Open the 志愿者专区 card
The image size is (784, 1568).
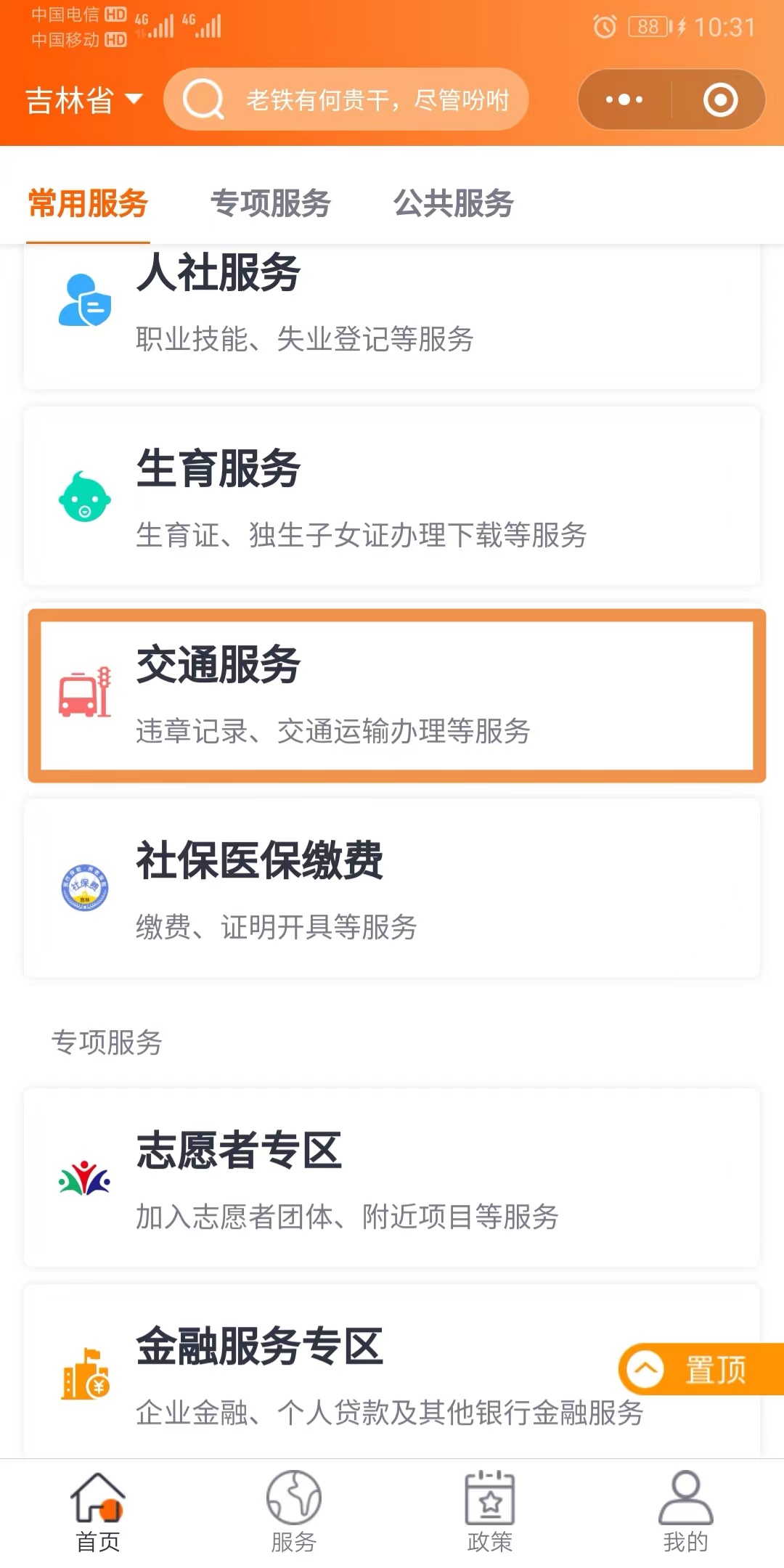tap(392, 1178)
